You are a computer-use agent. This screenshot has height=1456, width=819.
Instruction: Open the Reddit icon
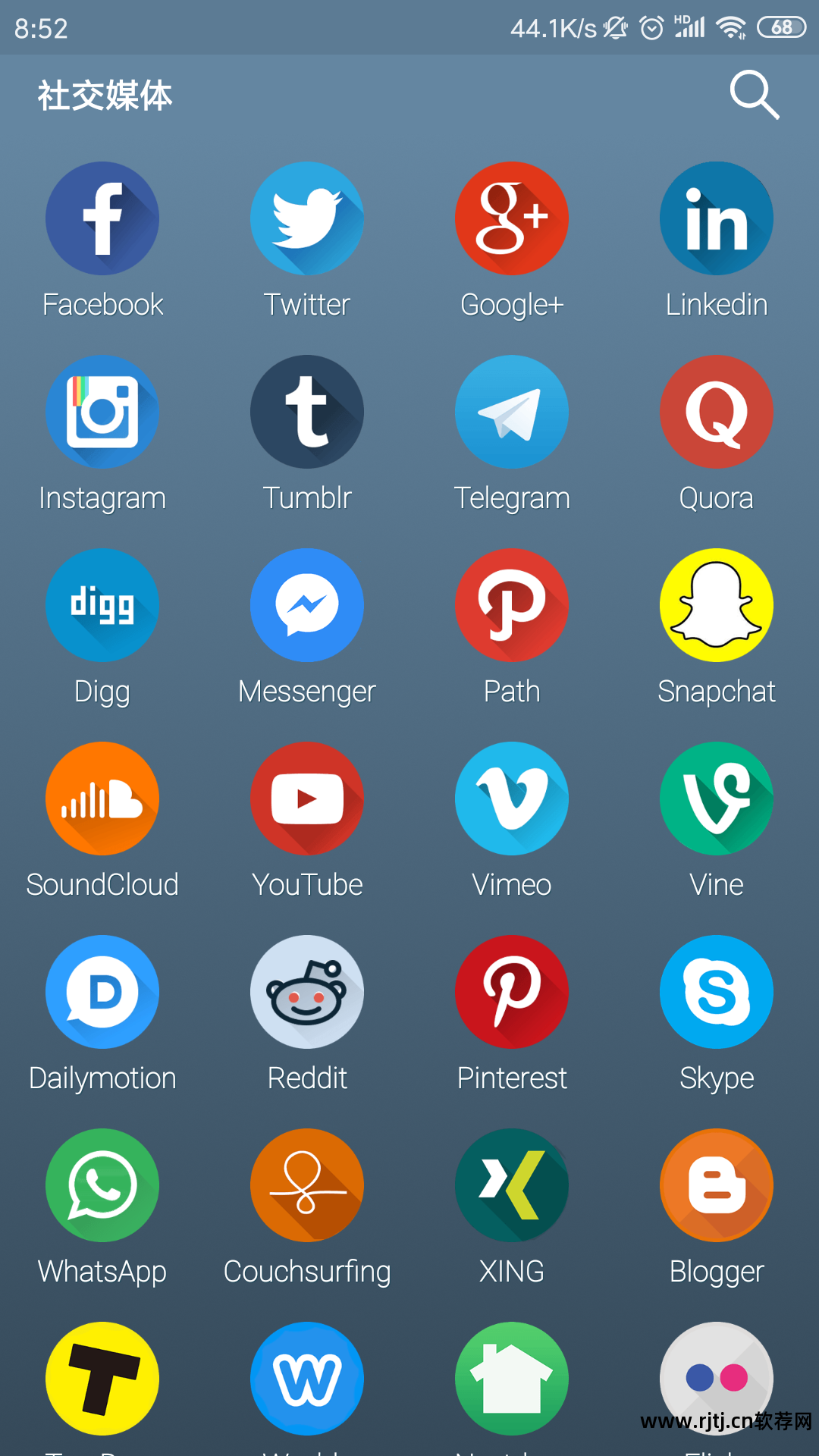pyautogui.click(x=307, y=992)
